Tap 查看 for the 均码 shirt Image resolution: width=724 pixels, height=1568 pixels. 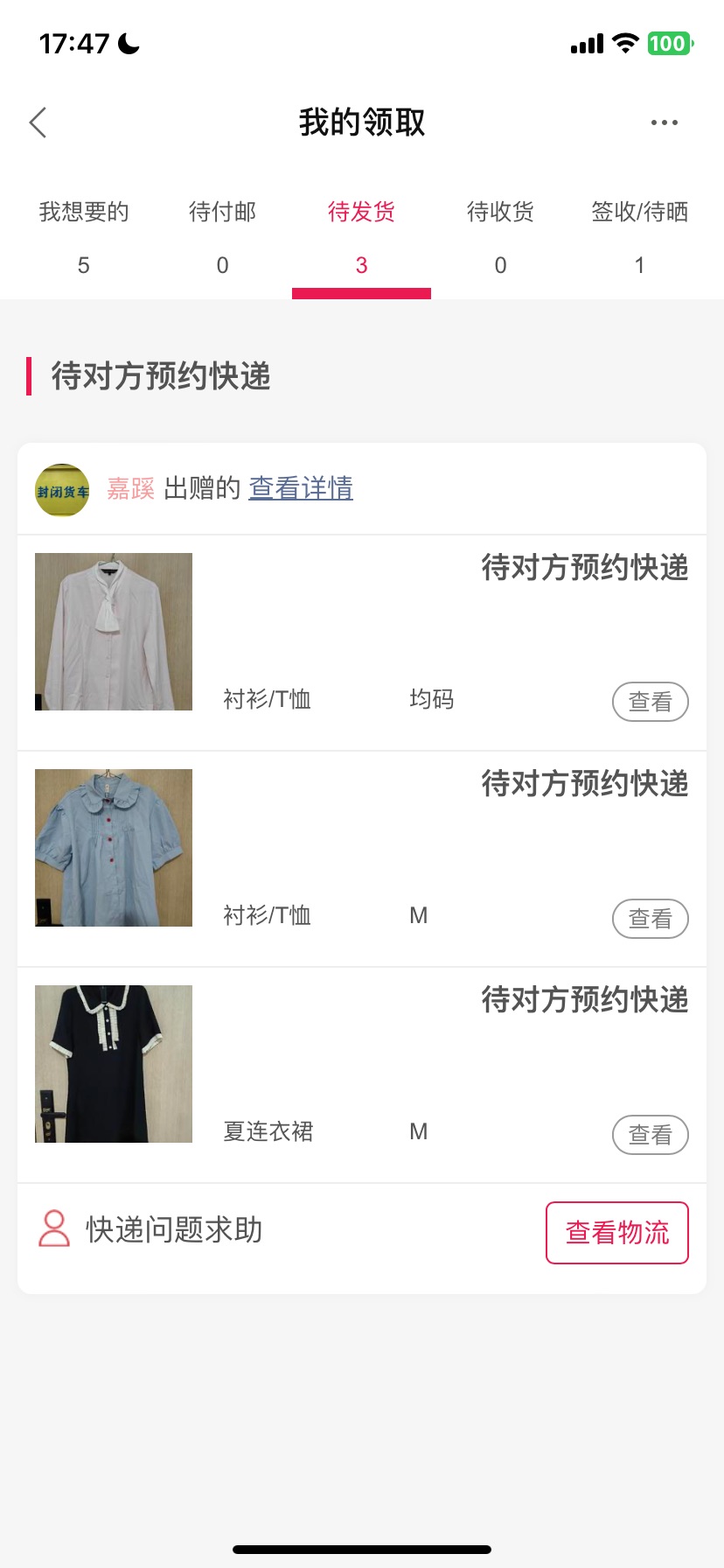[650, 702]
